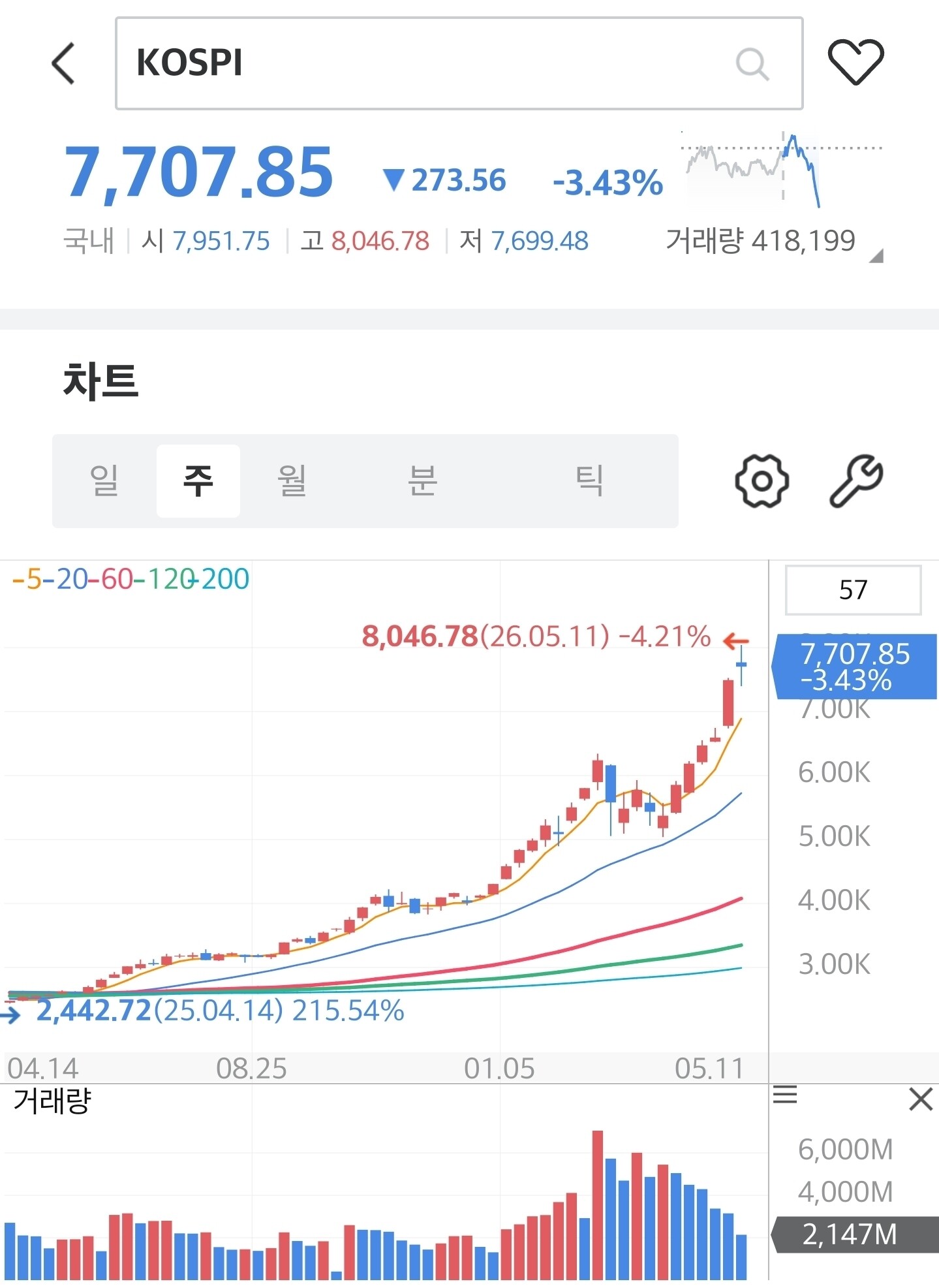Open the chart tools wrench
Viewport: 939px width, 1288px height.
tap(856, 481)
